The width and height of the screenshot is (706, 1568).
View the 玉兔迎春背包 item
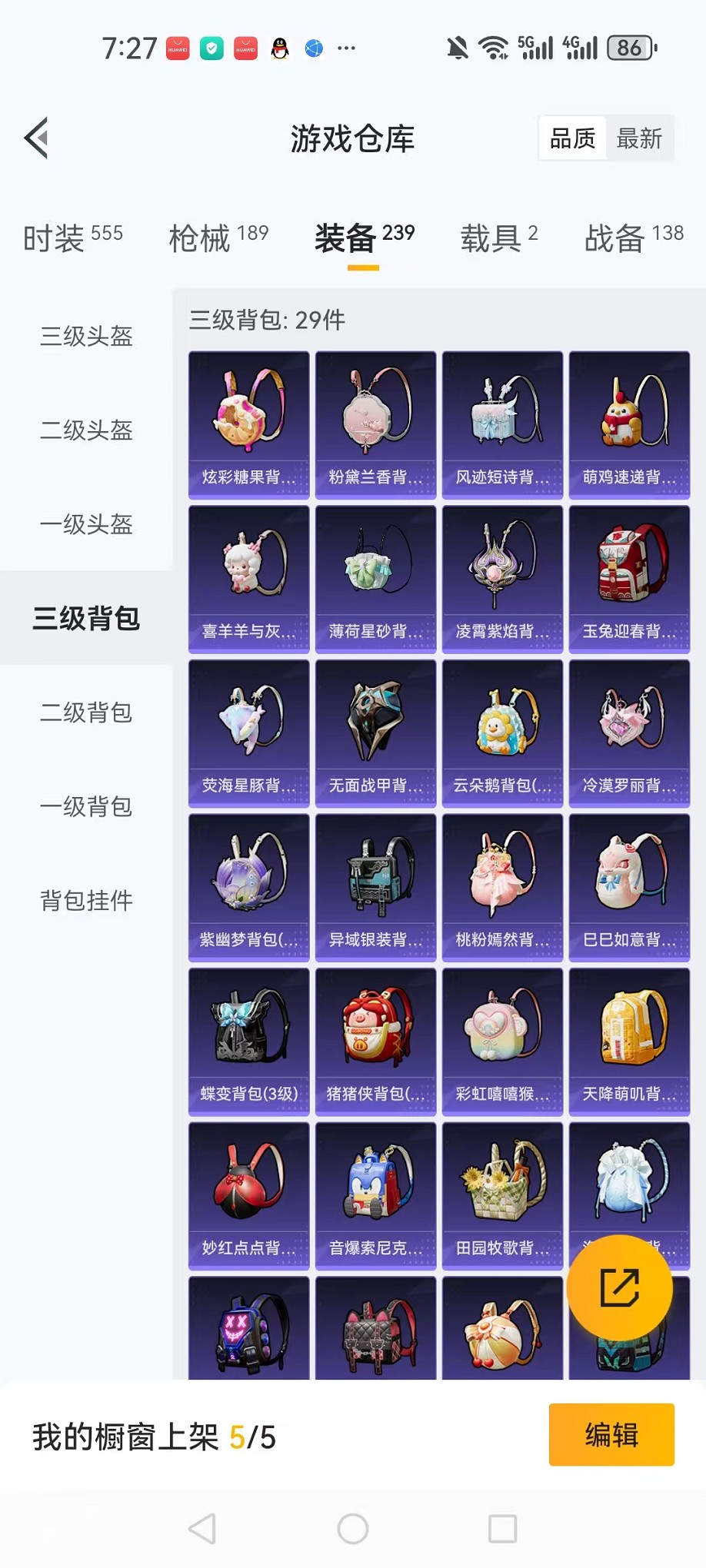tap(629, 579)
